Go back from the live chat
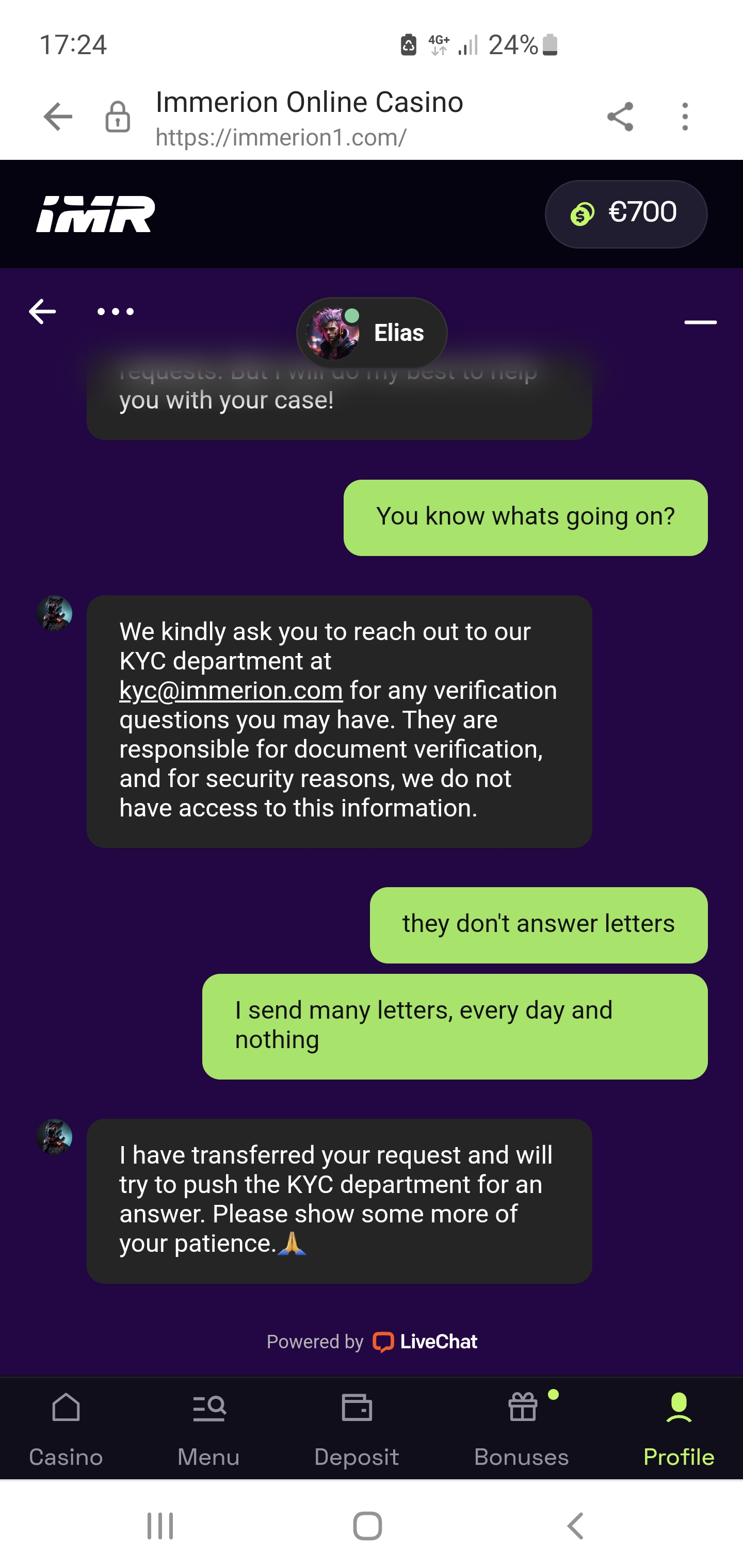The height and width of the screenshot is (1568, 743). tap(43, 312)
